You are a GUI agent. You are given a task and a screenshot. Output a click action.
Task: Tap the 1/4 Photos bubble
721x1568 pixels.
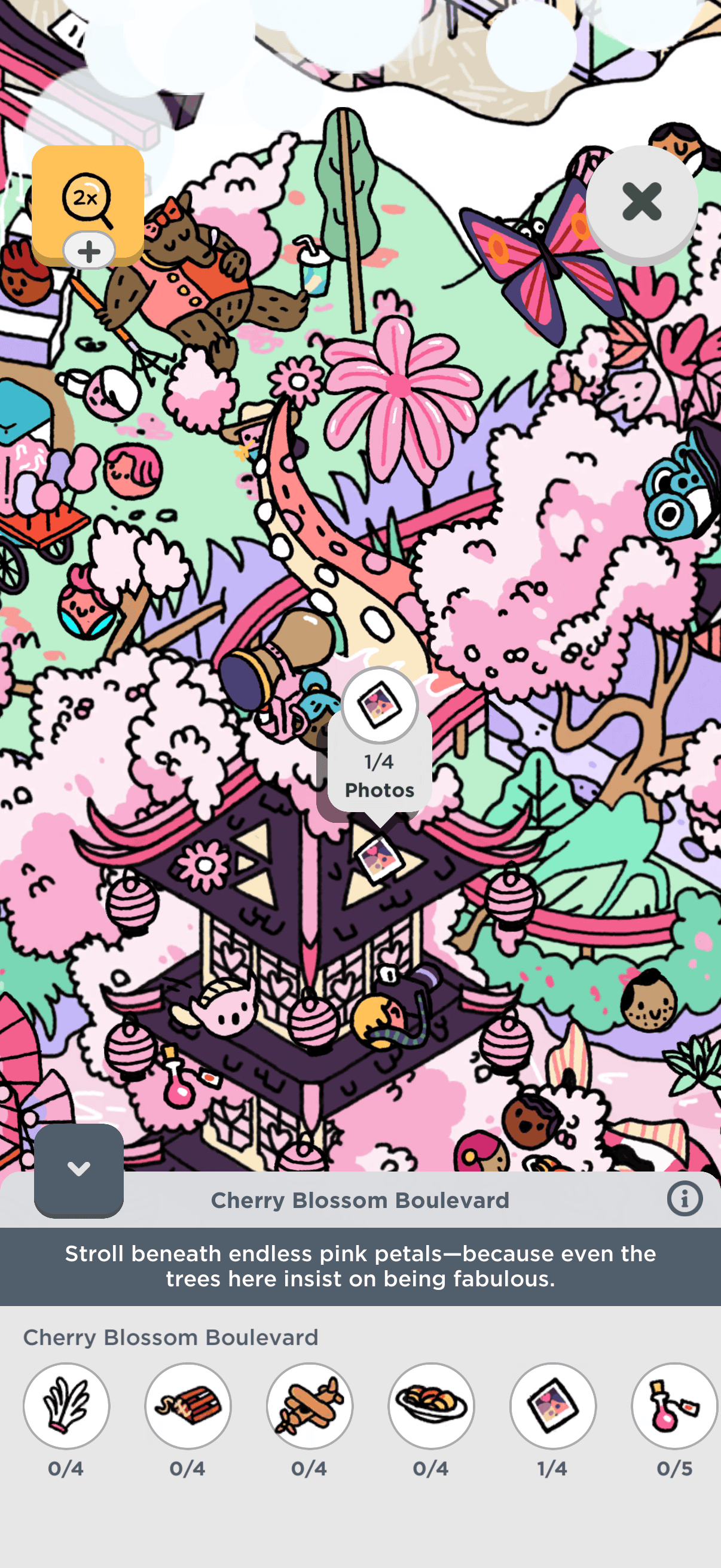(x=380, y=746)
